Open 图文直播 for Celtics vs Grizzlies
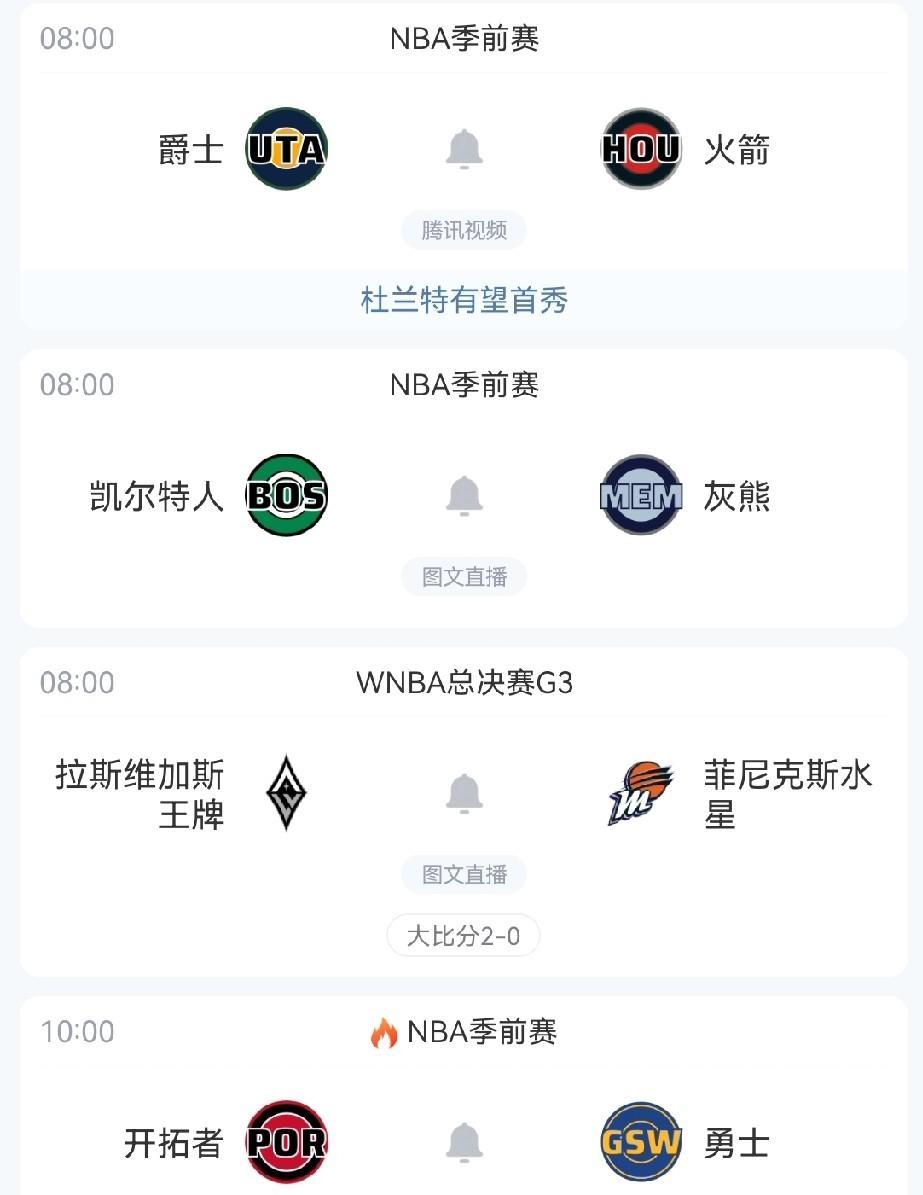Viewport: 923px width, 1195px height. pyautogui.click(x=464, y=577)
